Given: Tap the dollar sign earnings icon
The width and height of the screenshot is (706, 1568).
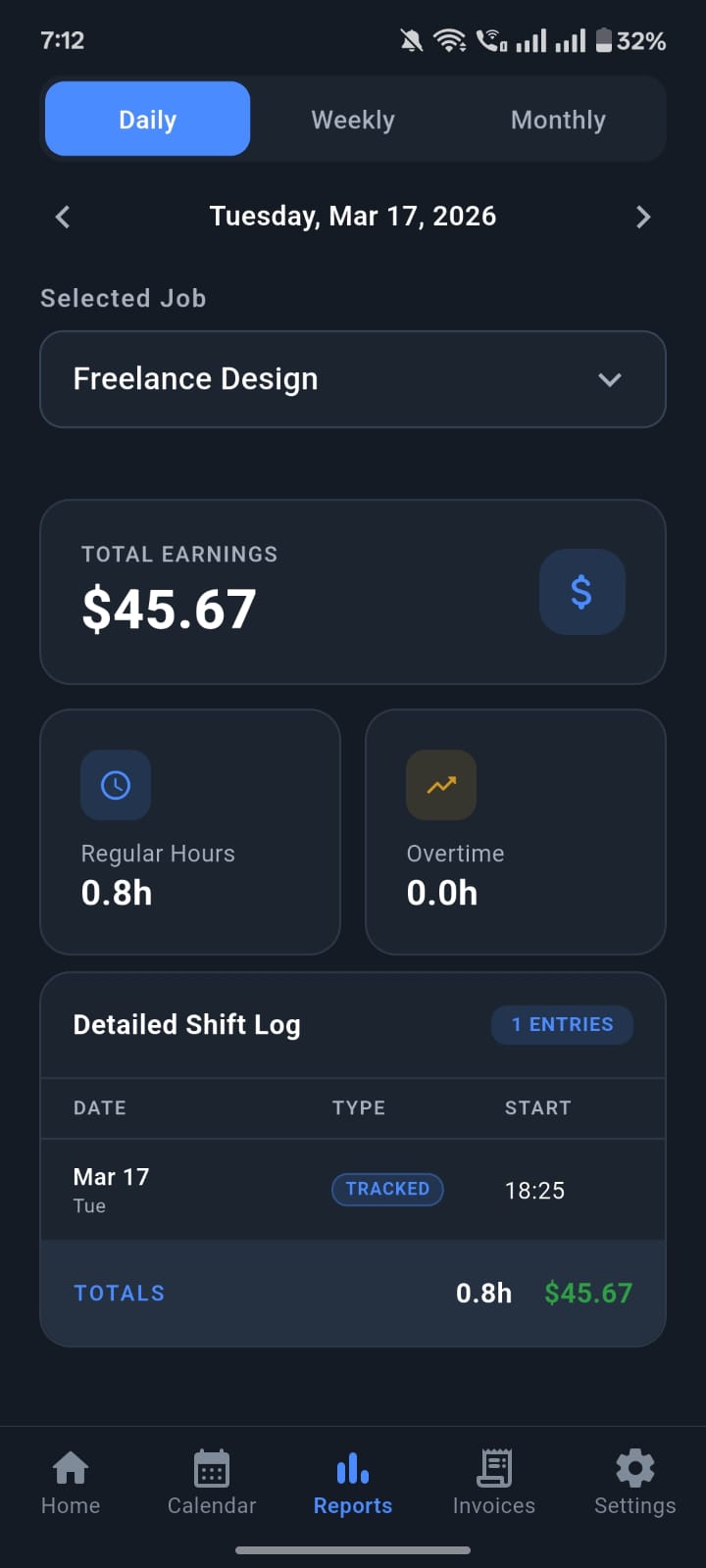Looking at the screenshot, I should tap(582, 591).
